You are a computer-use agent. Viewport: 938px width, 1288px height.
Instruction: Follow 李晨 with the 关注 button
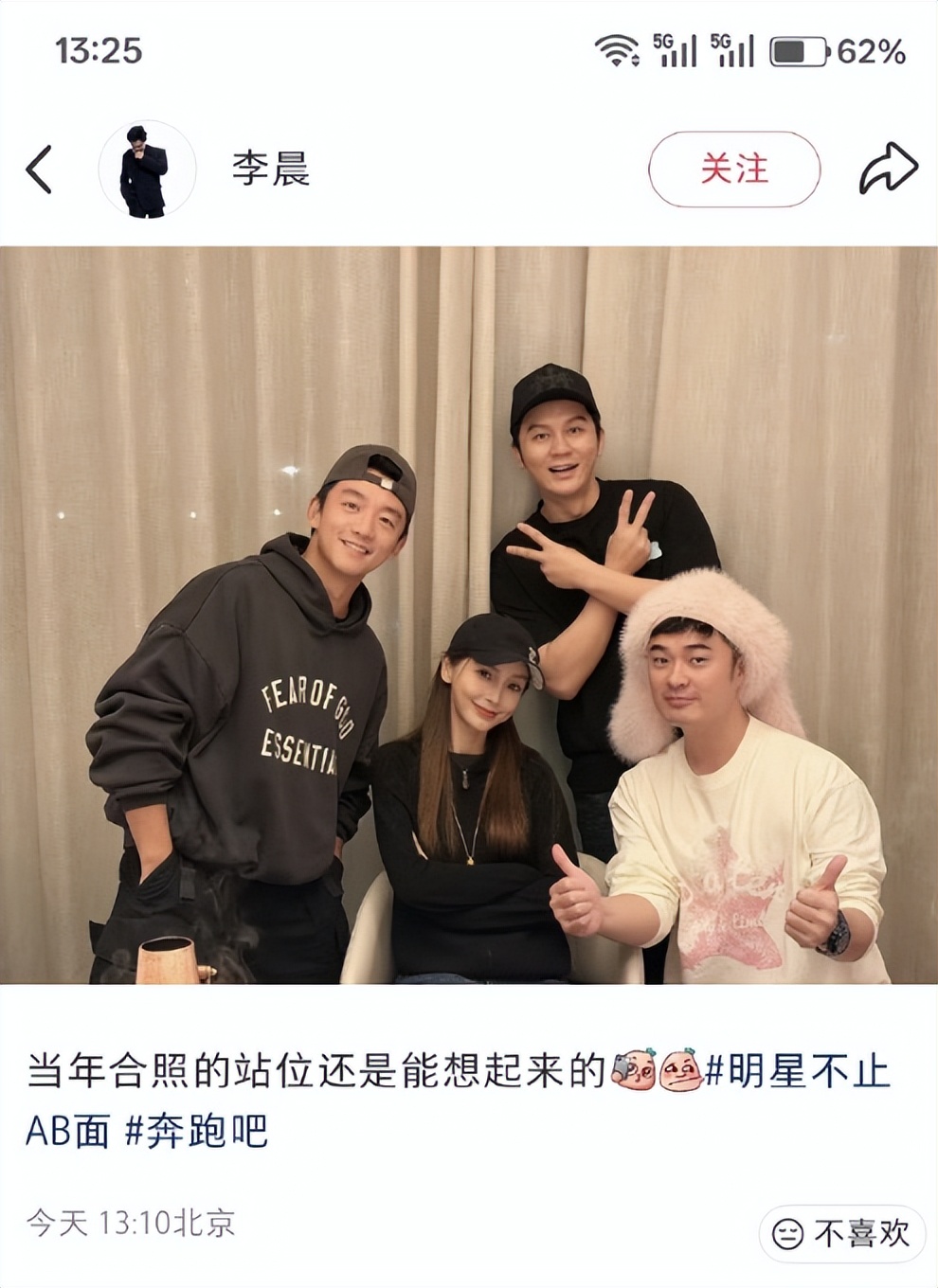733,170
